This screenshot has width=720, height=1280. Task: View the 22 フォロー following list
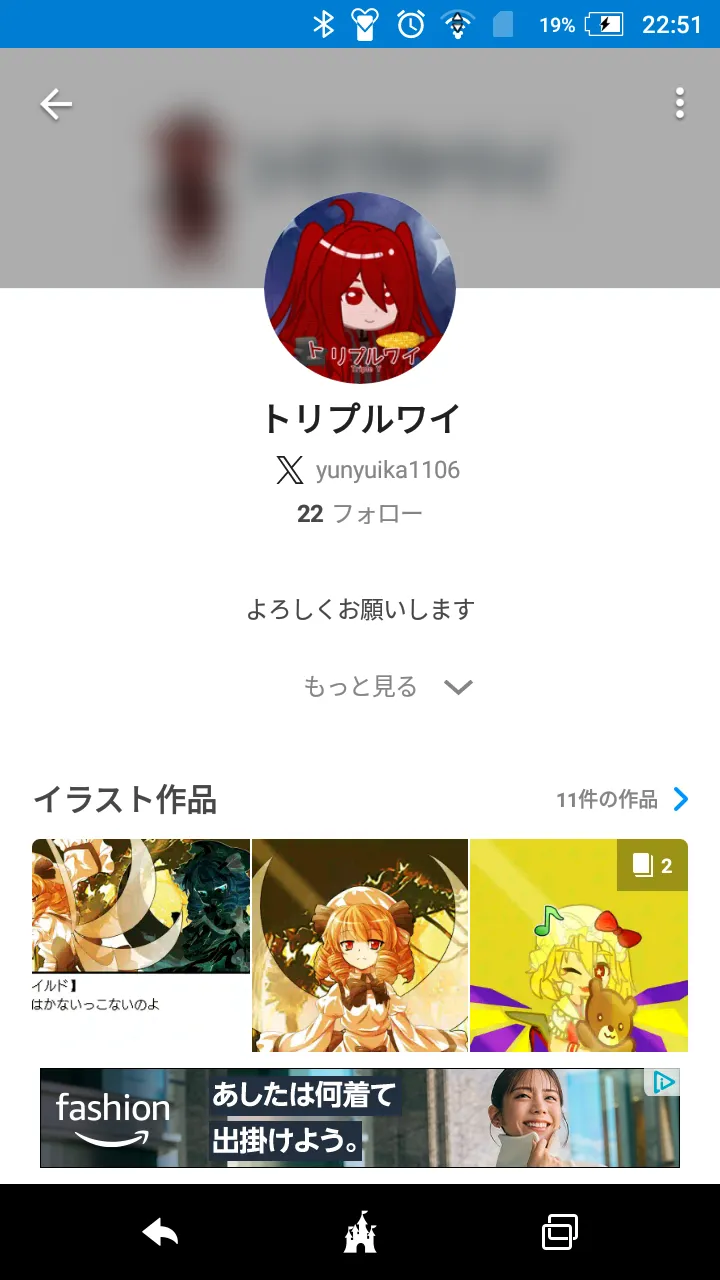360,514
